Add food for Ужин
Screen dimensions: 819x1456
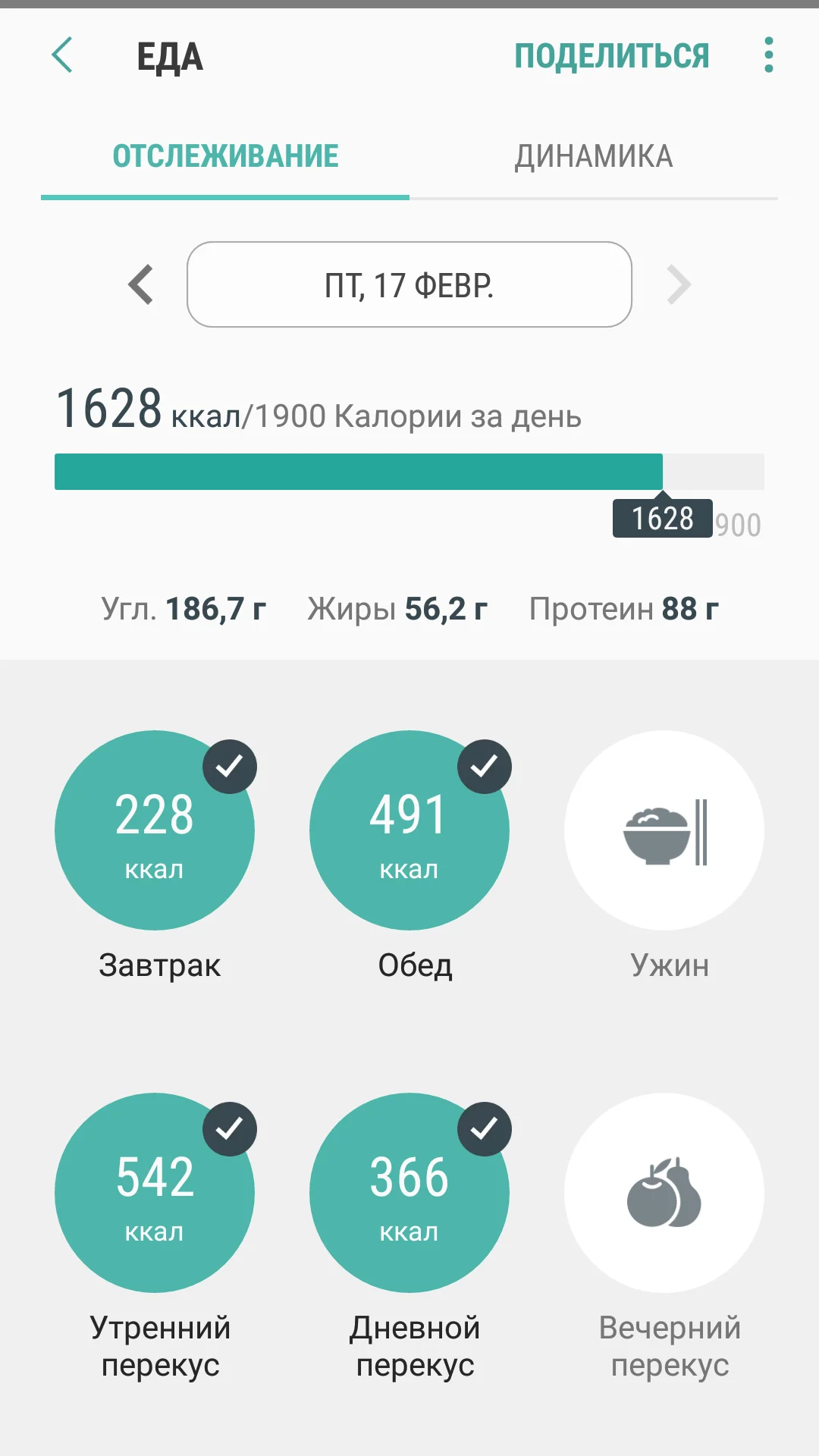664,830
